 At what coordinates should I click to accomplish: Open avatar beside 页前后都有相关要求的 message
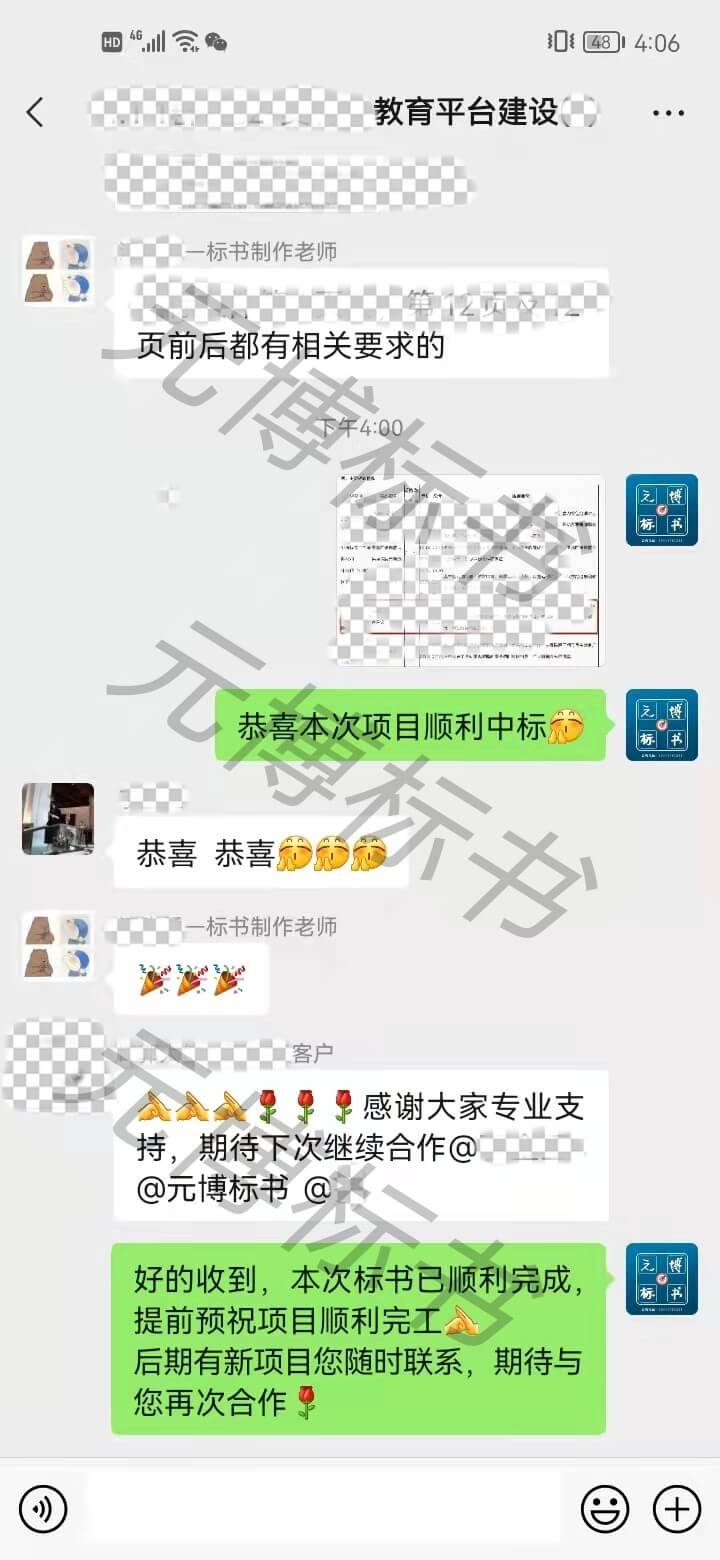coord(58,271)
